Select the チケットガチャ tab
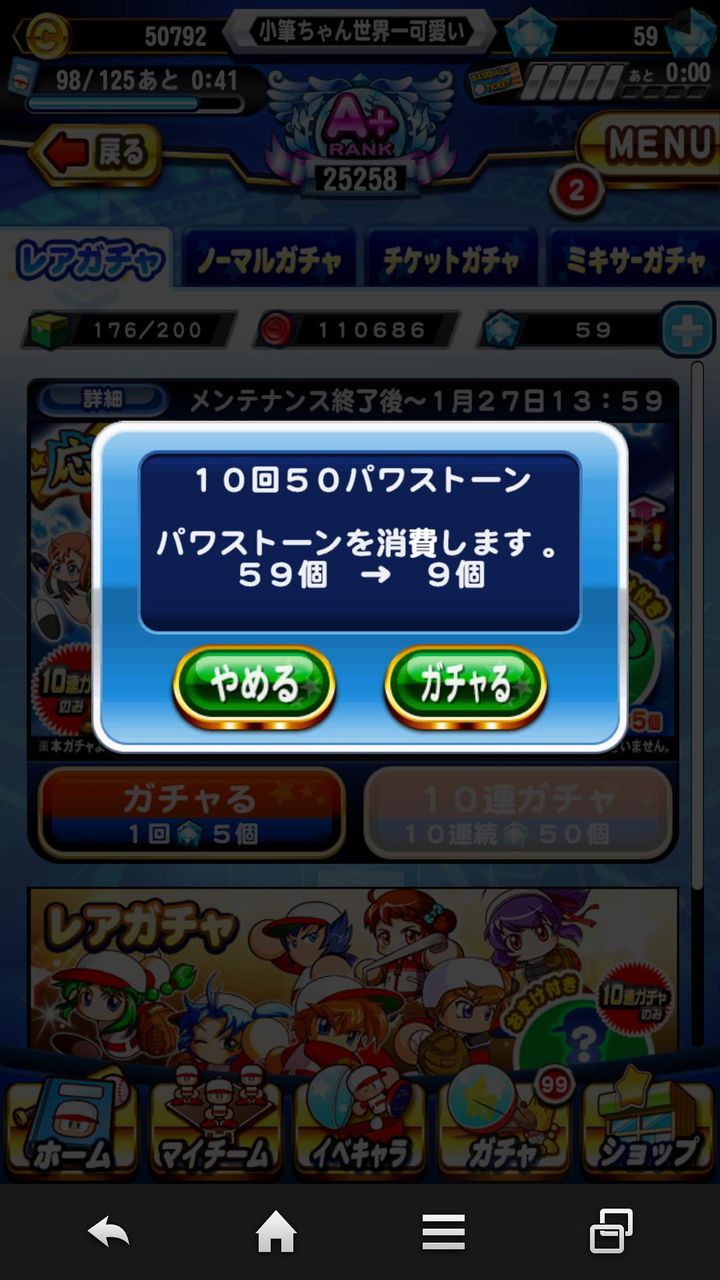Screen dimensions: 720x1280 (450, 258)
